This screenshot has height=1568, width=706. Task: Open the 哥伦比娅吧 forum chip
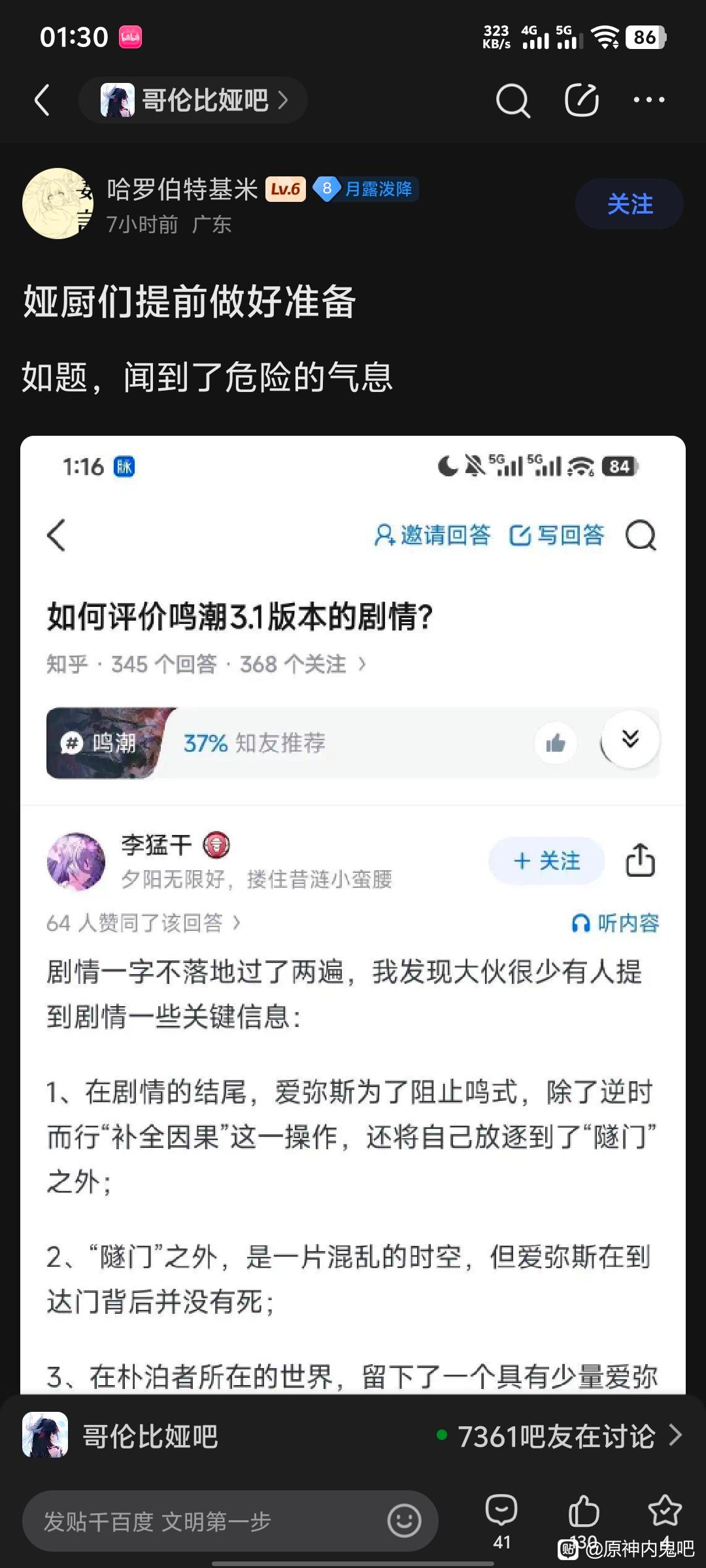tap(193, 100)
